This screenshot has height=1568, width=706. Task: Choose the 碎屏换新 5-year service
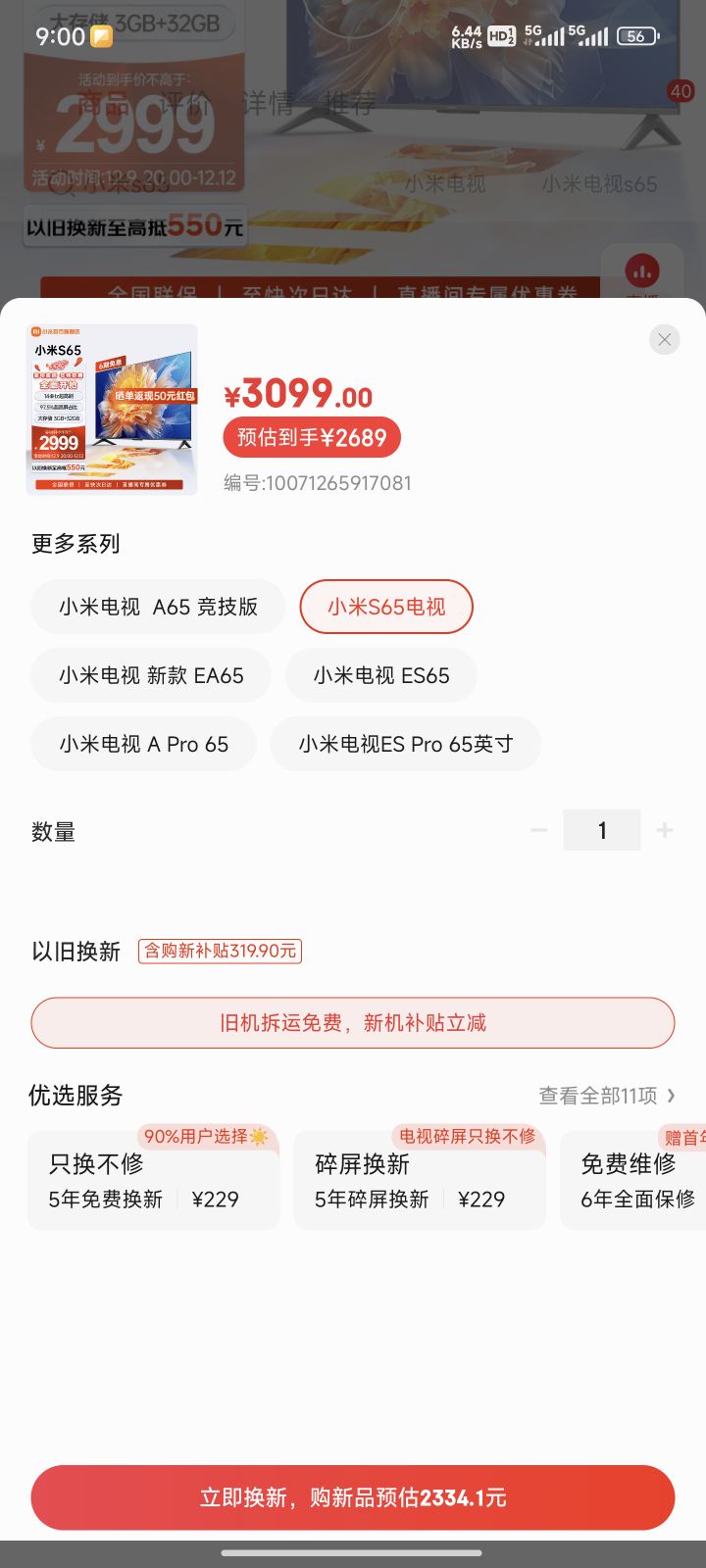click(x=420, y=1179)
